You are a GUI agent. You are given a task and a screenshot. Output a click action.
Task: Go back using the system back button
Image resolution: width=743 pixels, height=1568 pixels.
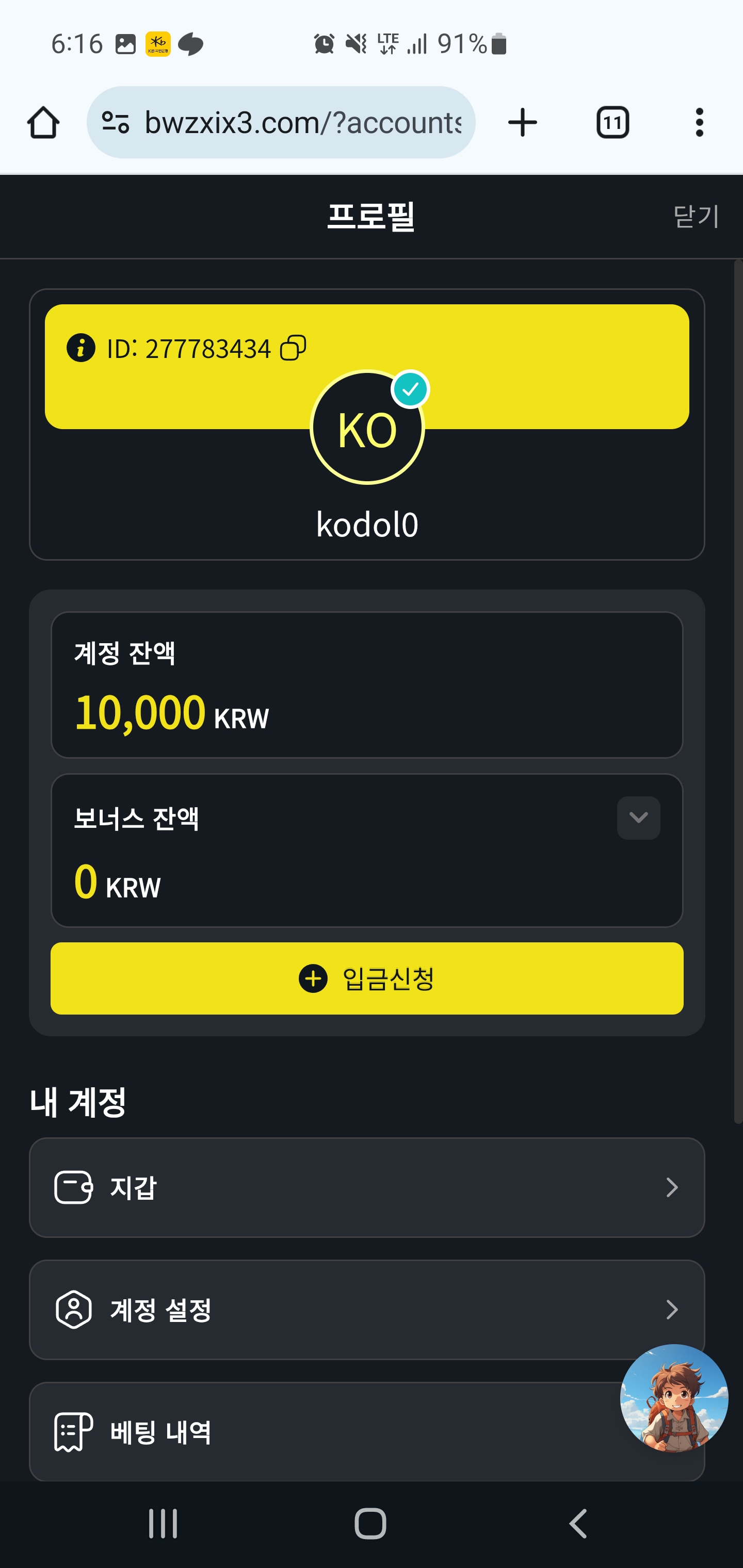(577, 1524)
